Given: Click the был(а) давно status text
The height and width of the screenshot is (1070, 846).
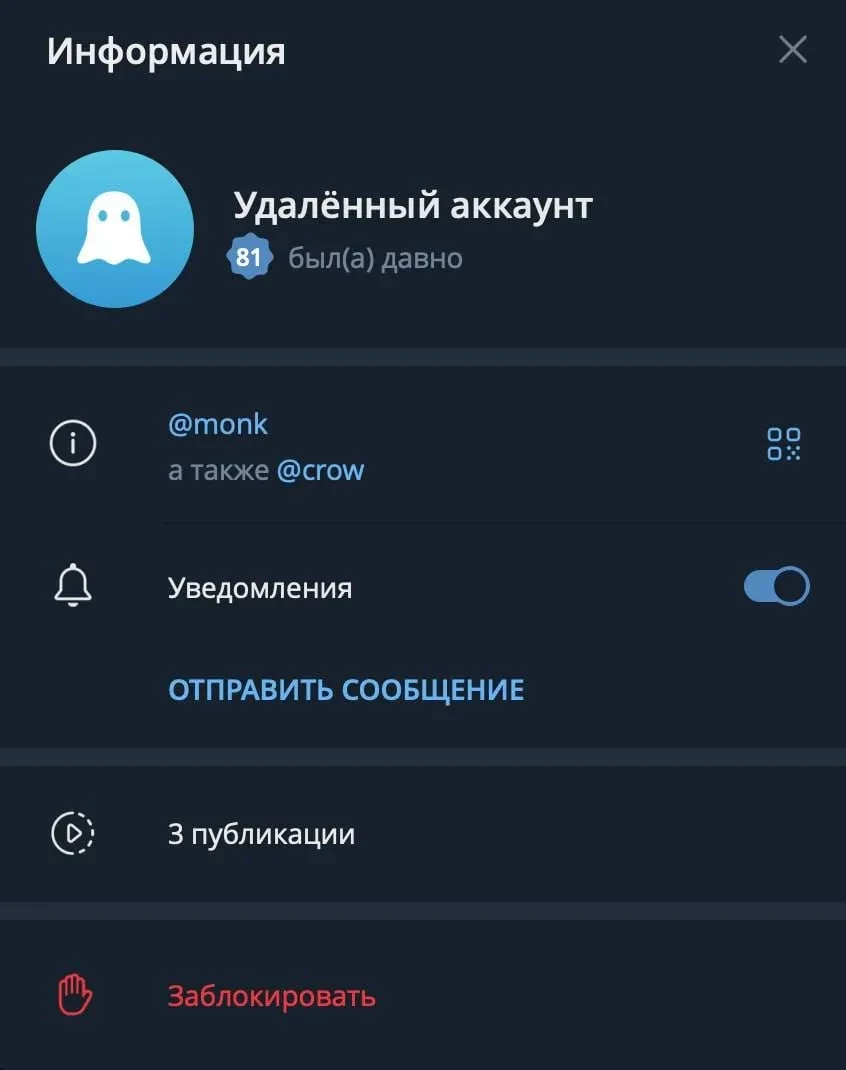Looking at the screenshot, I should 374,258.
